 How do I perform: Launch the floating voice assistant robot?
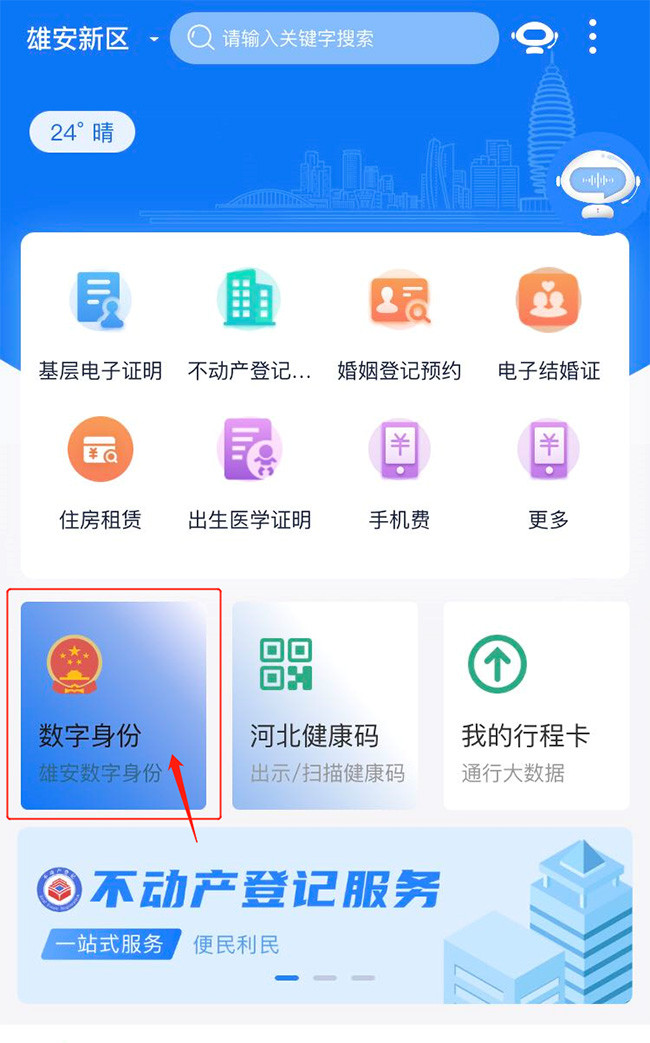597,183
